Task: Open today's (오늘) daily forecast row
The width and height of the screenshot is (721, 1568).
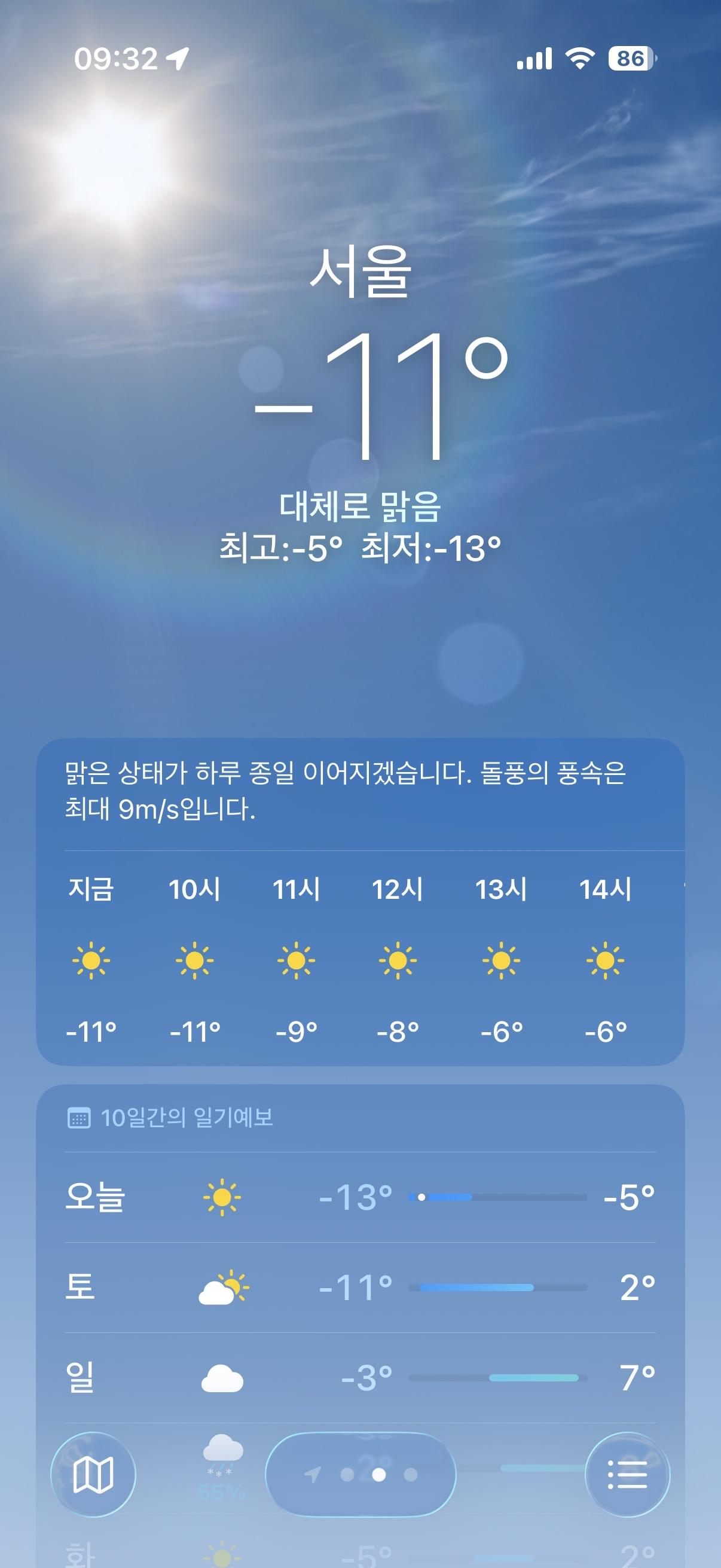Action: click(x=360, y=1197)
